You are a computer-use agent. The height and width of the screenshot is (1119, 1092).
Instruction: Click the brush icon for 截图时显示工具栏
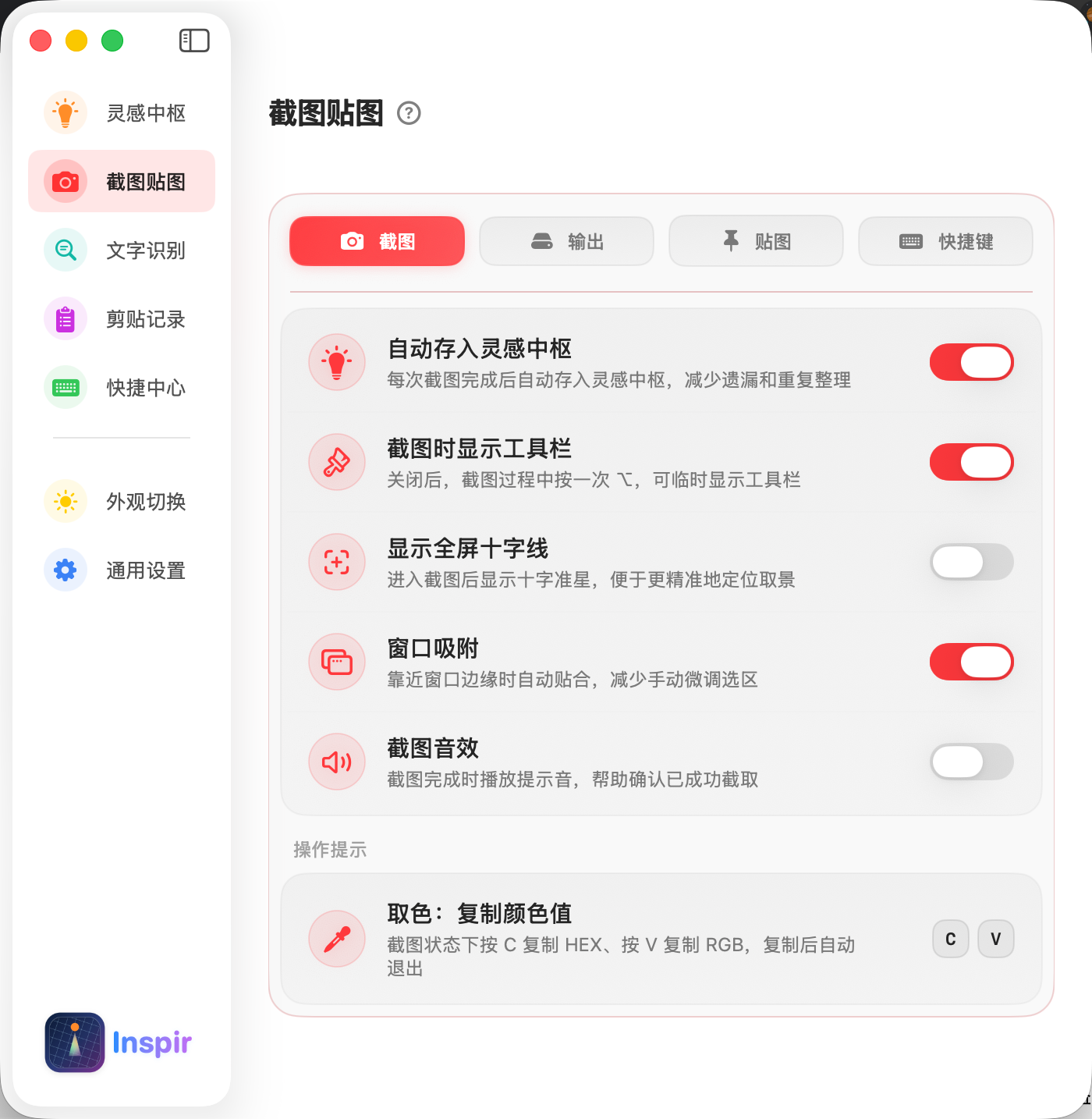tap(337, 462)
